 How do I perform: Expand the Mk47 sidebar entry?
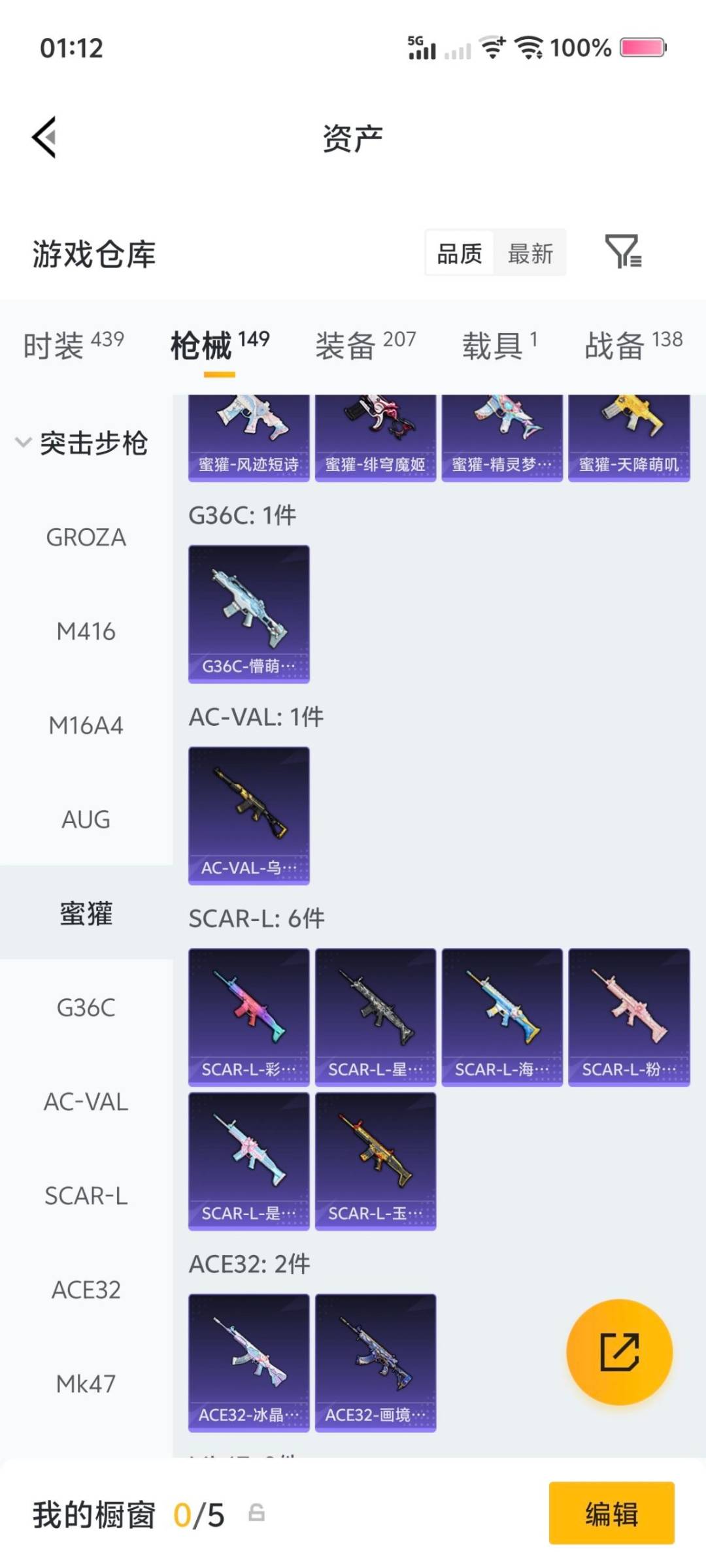pos(87,1383)
